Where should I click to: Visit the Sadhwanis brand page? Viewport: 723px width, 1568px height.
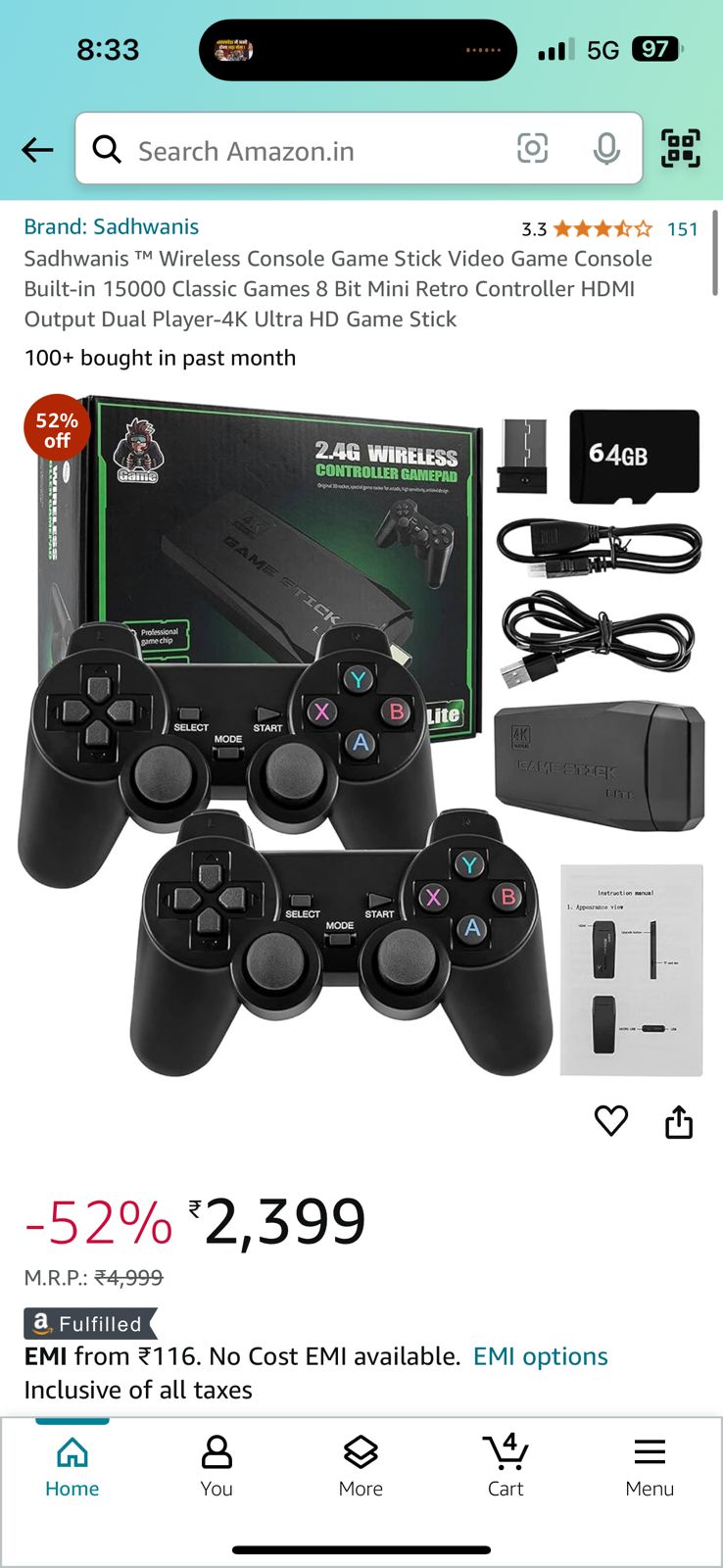tap(112, 226)
